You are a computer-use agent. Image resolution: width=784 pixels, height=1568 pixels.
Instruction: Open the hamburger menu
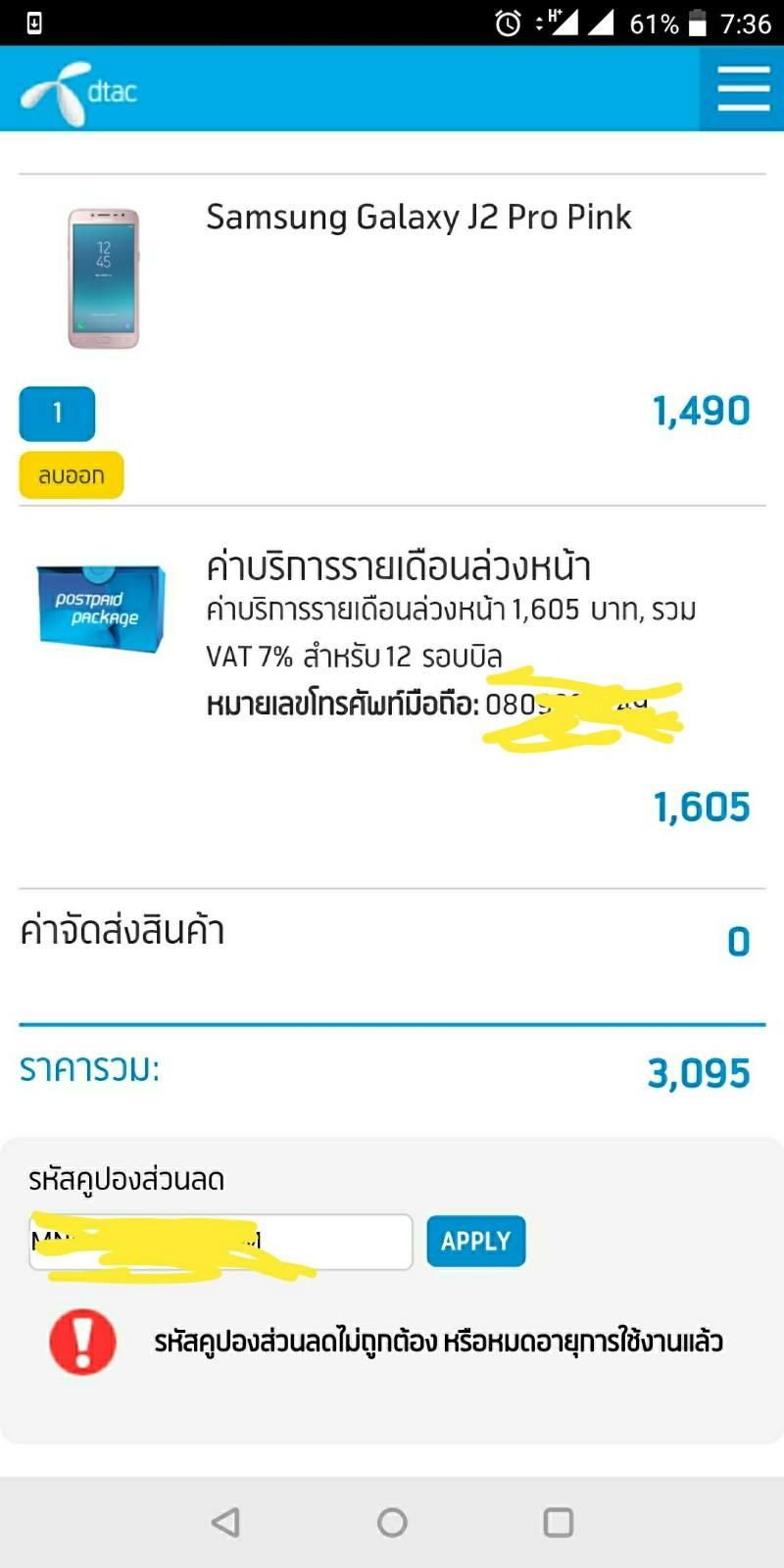click(743, 89)
